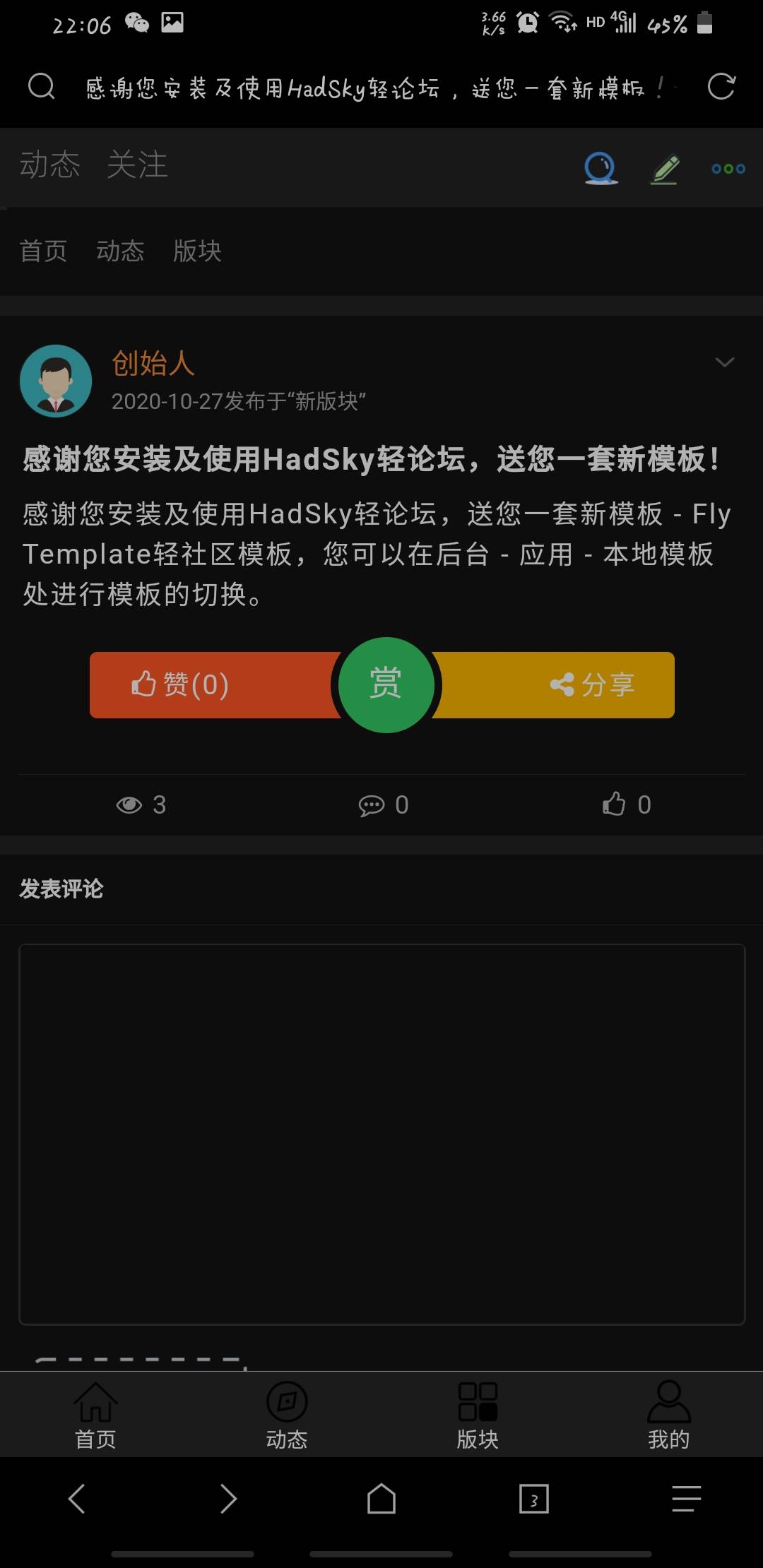763x1568 pixels.
Task: Focus the 发表评论 comment text box
Action: tap(381, 1134)
